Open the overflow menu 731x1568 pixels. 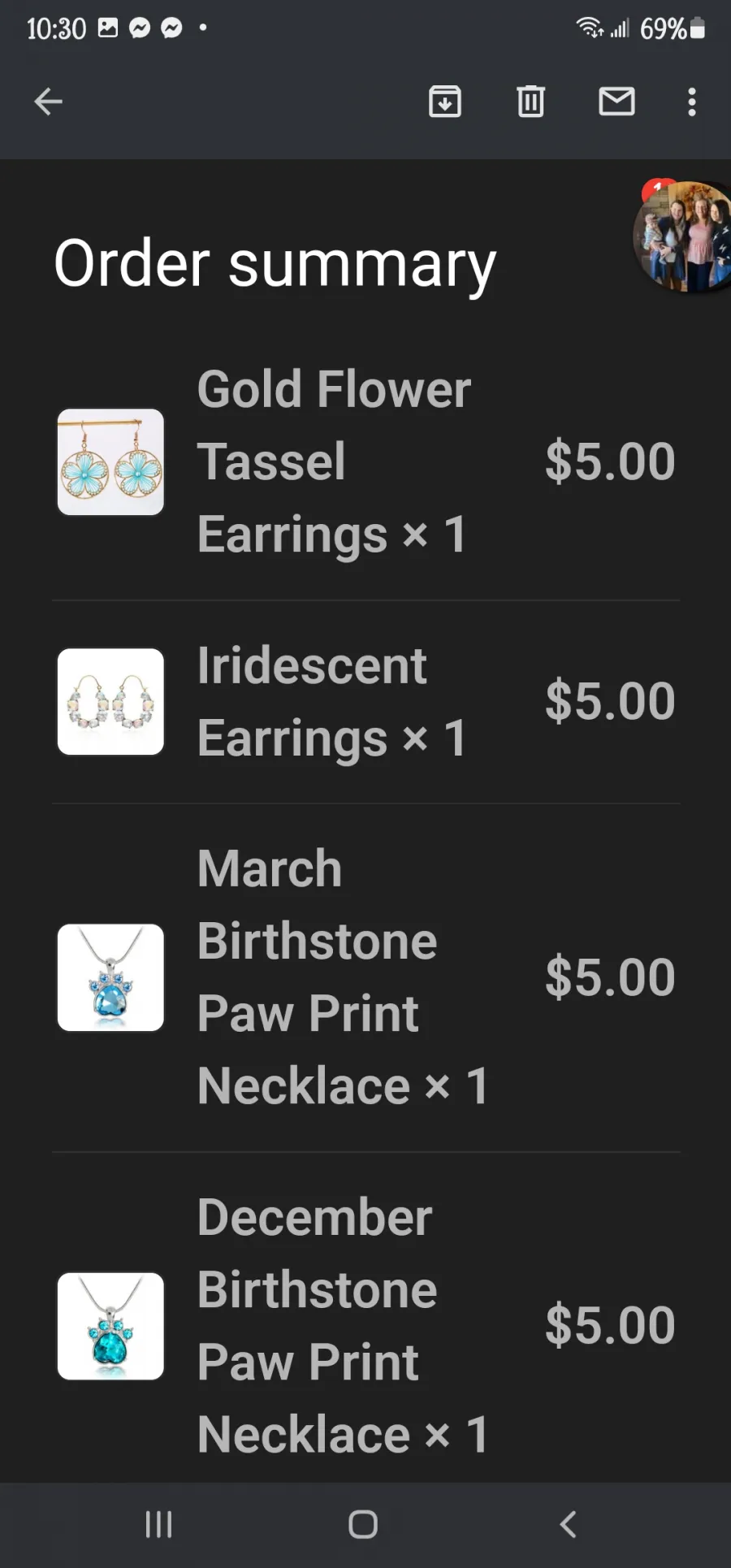tap(692, 102)
